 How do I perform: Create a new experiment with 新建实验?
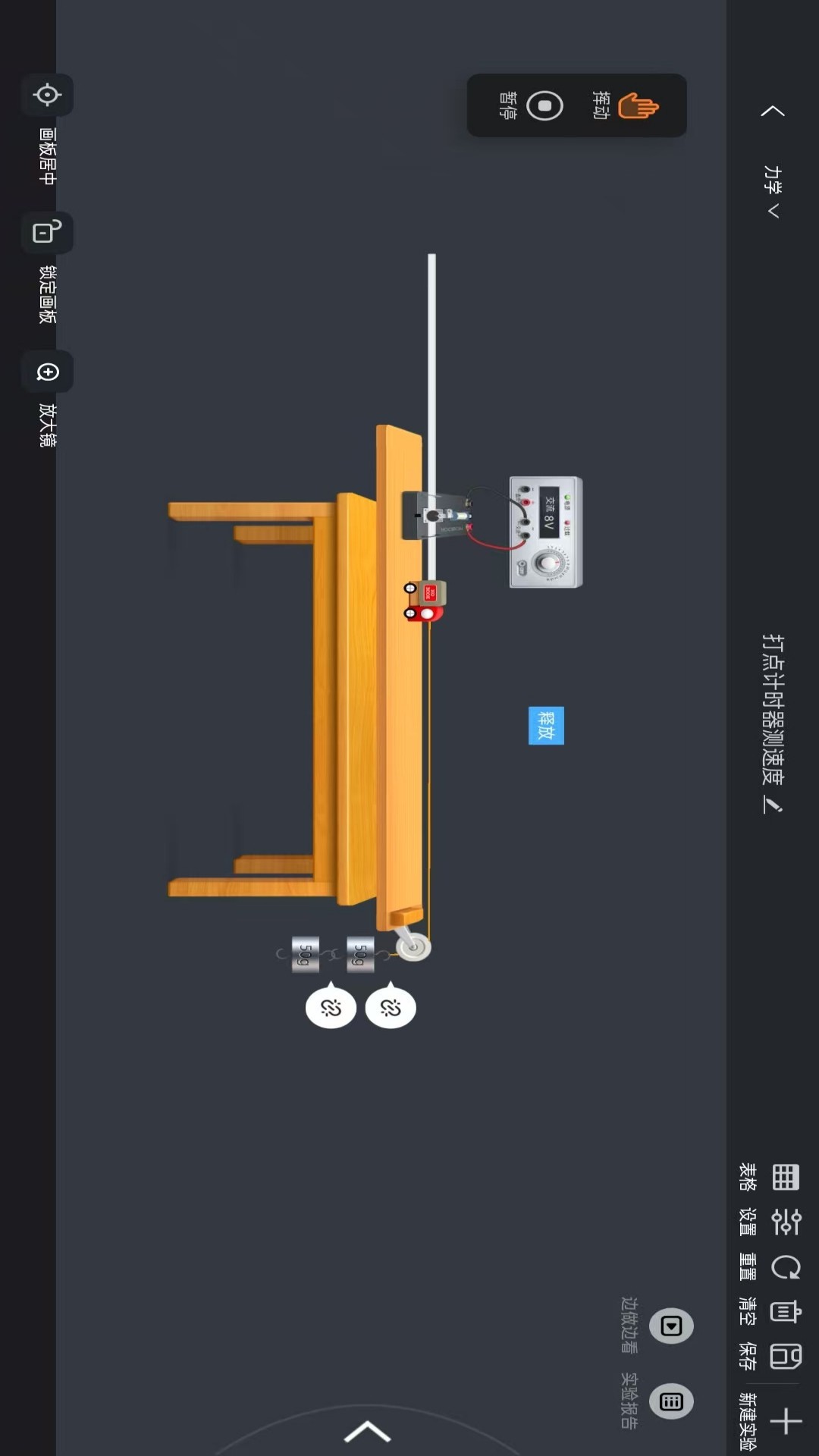(x=785, y=1421)
